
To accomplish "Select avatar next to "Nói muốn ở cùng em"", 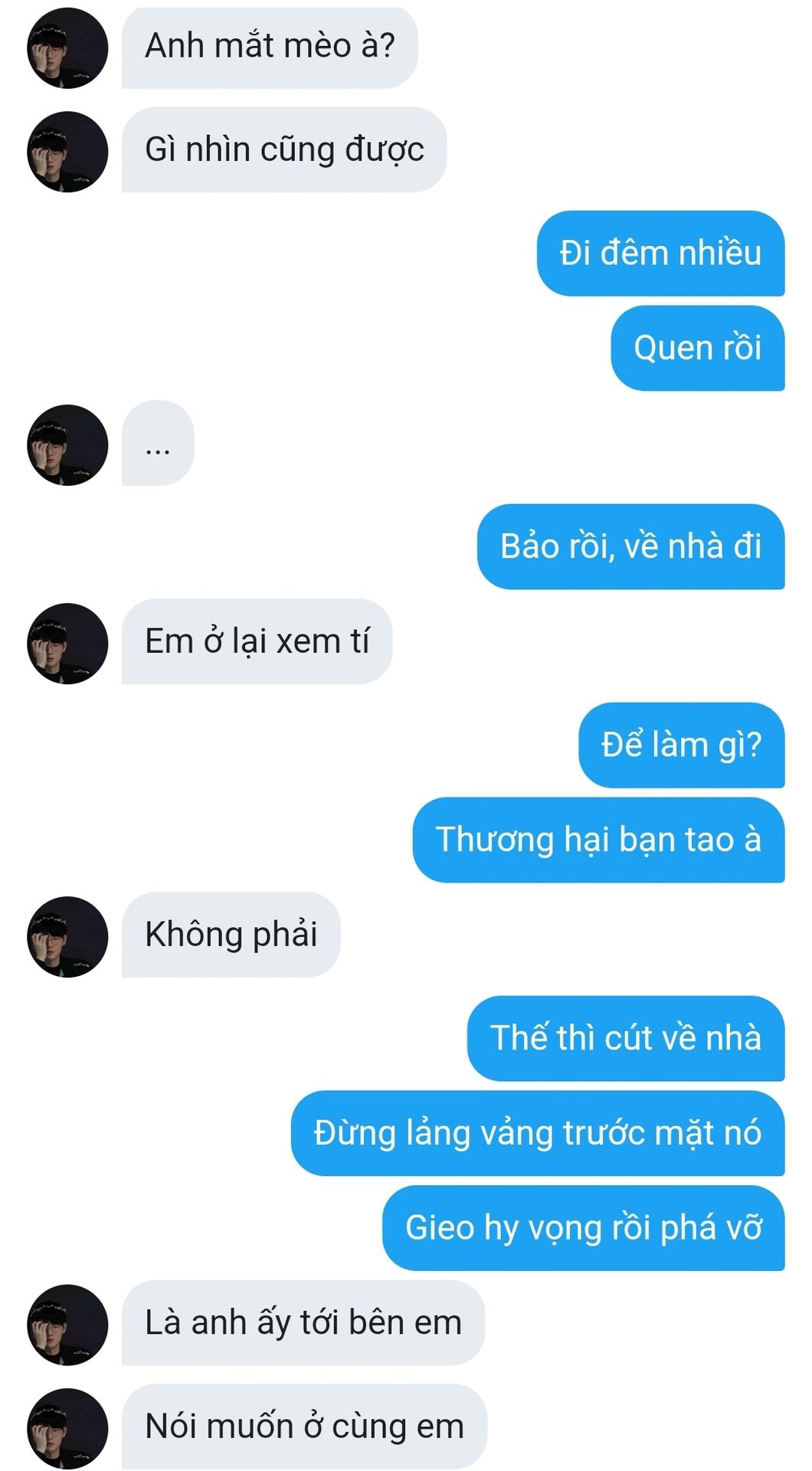I will [67, 1429].
